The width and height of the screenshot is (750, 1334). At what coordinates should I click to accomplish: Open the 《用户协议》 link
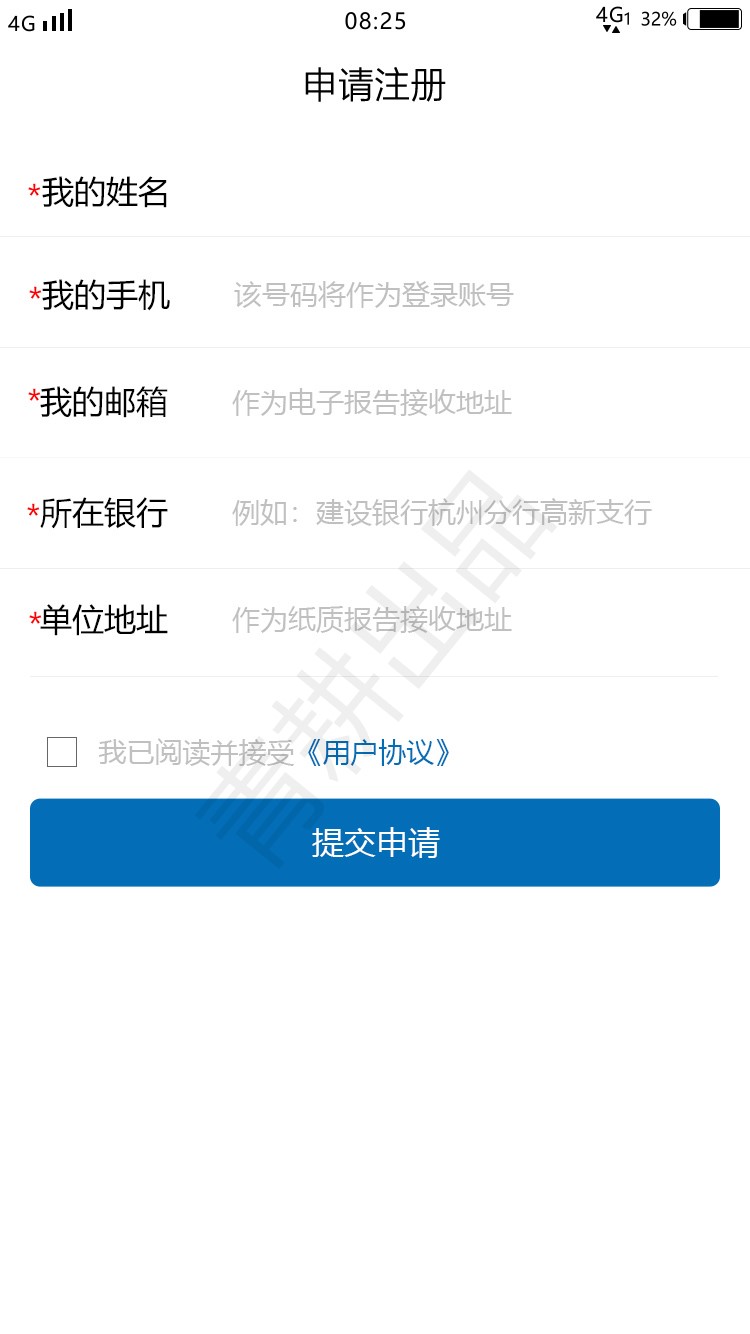(x=375, y=752)
